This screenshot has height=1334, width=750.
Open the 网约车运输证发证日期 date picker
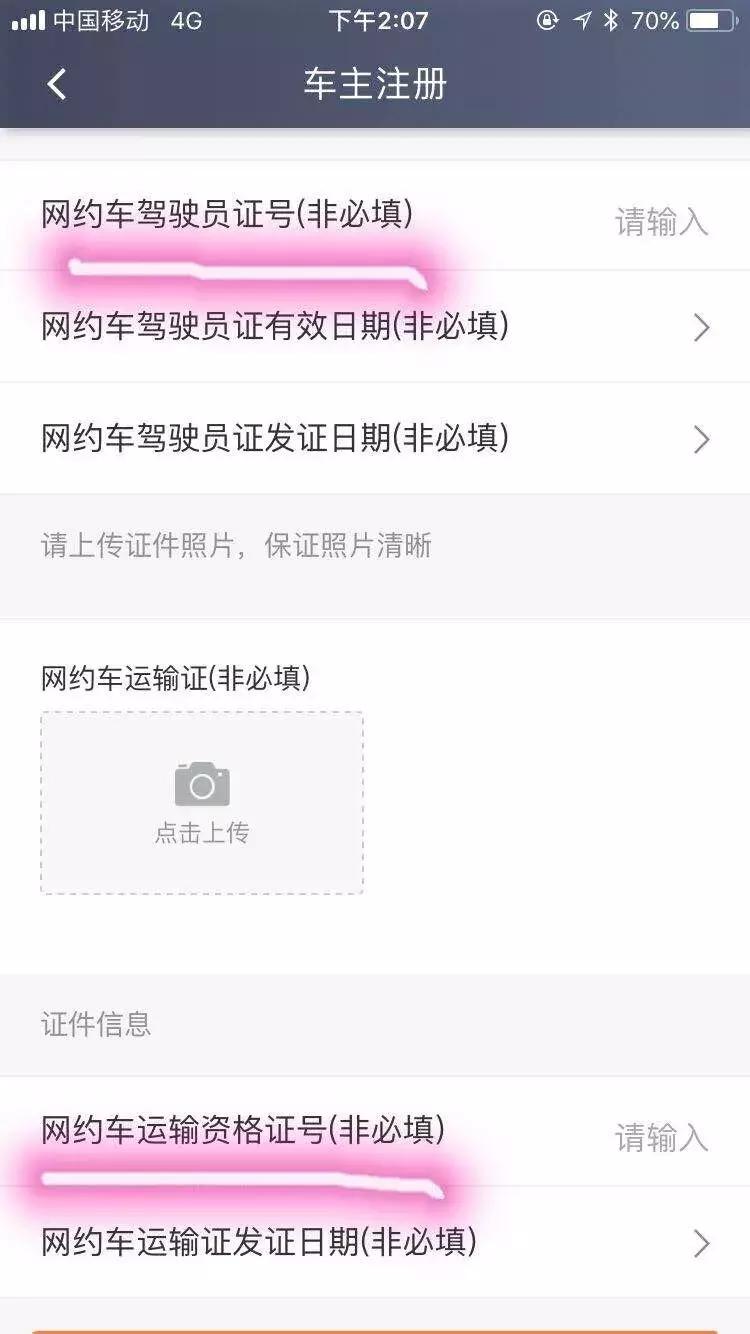click(375, 1243)
